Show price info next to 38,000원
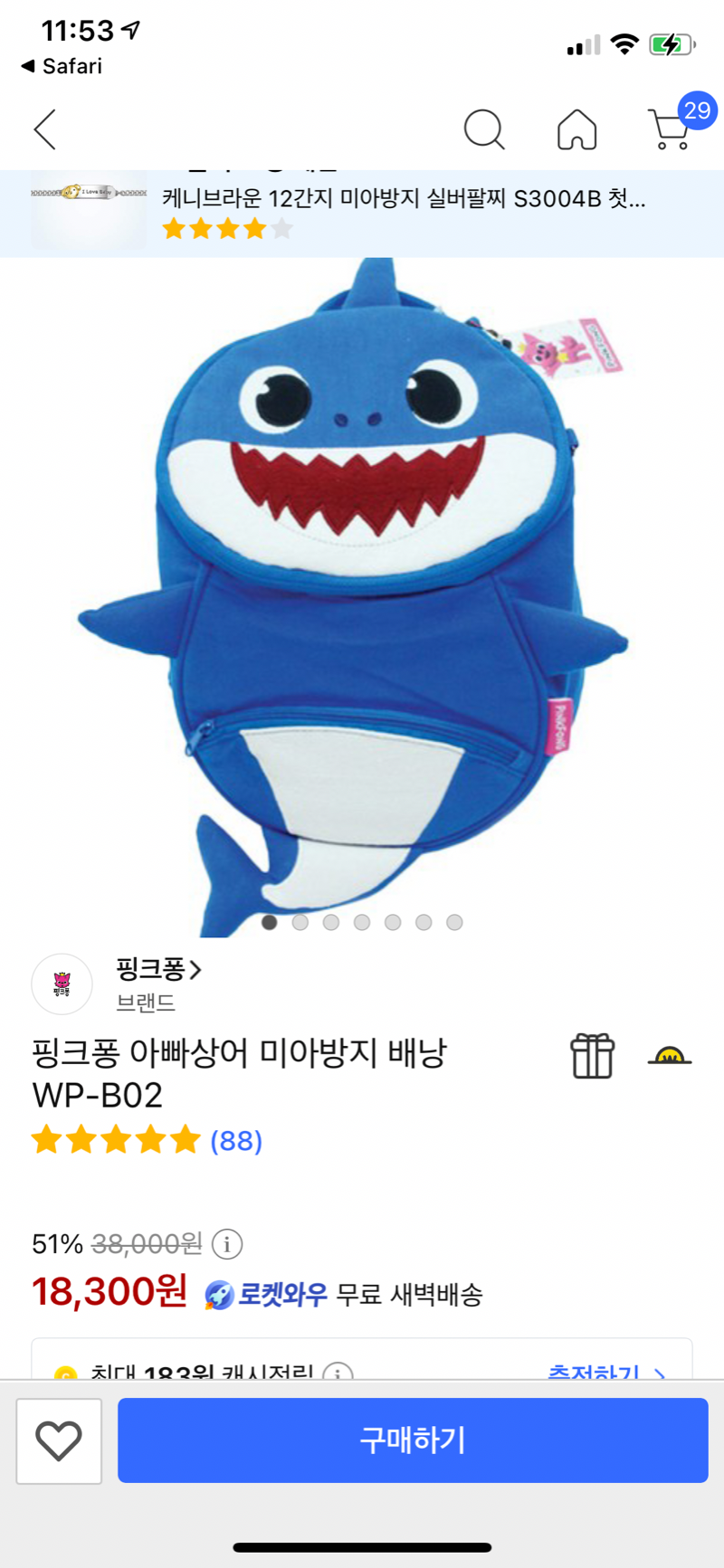724x1568 pixels. tap(227, 1244)
